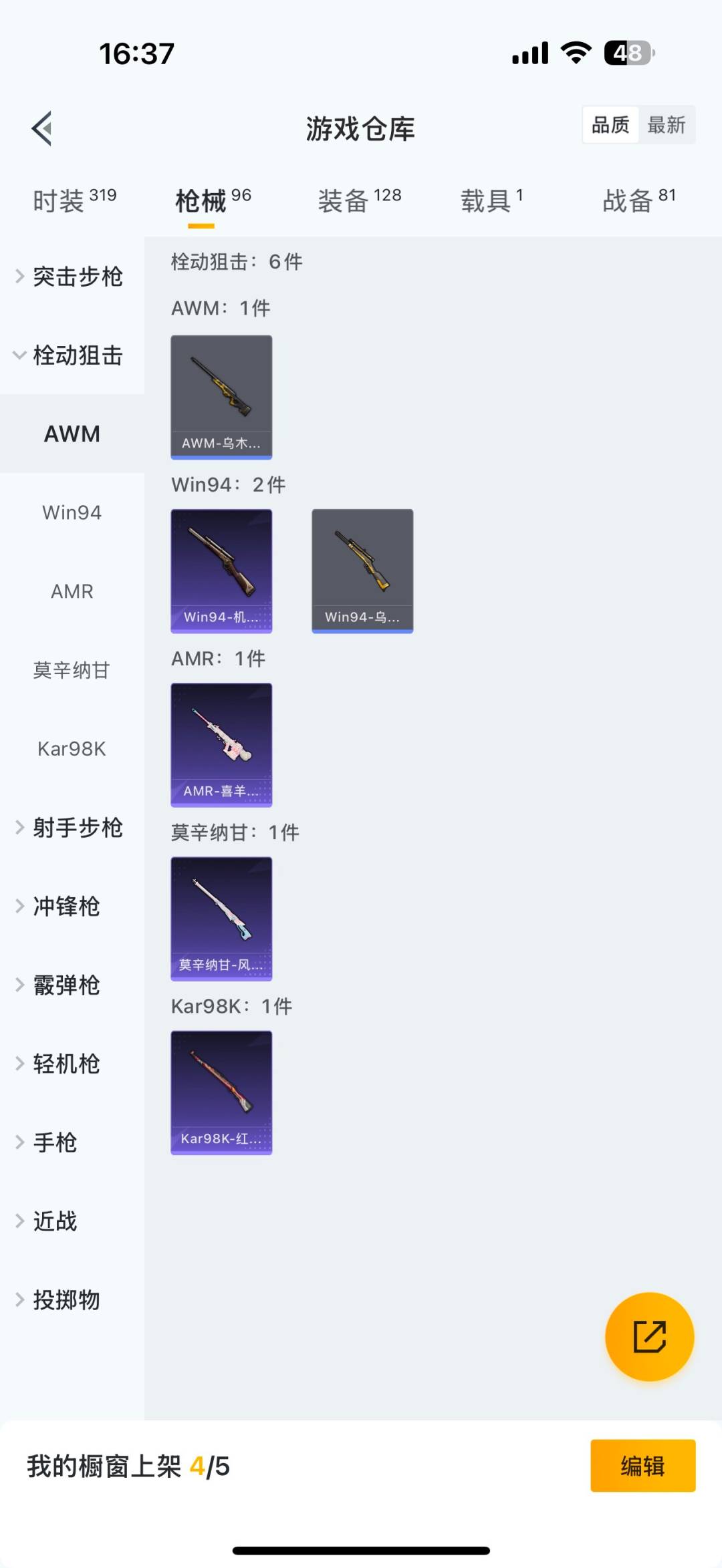Select Kar98K in the left sidebar
The width and height of the screenshot is (722, 1568).
pos(72,749)
